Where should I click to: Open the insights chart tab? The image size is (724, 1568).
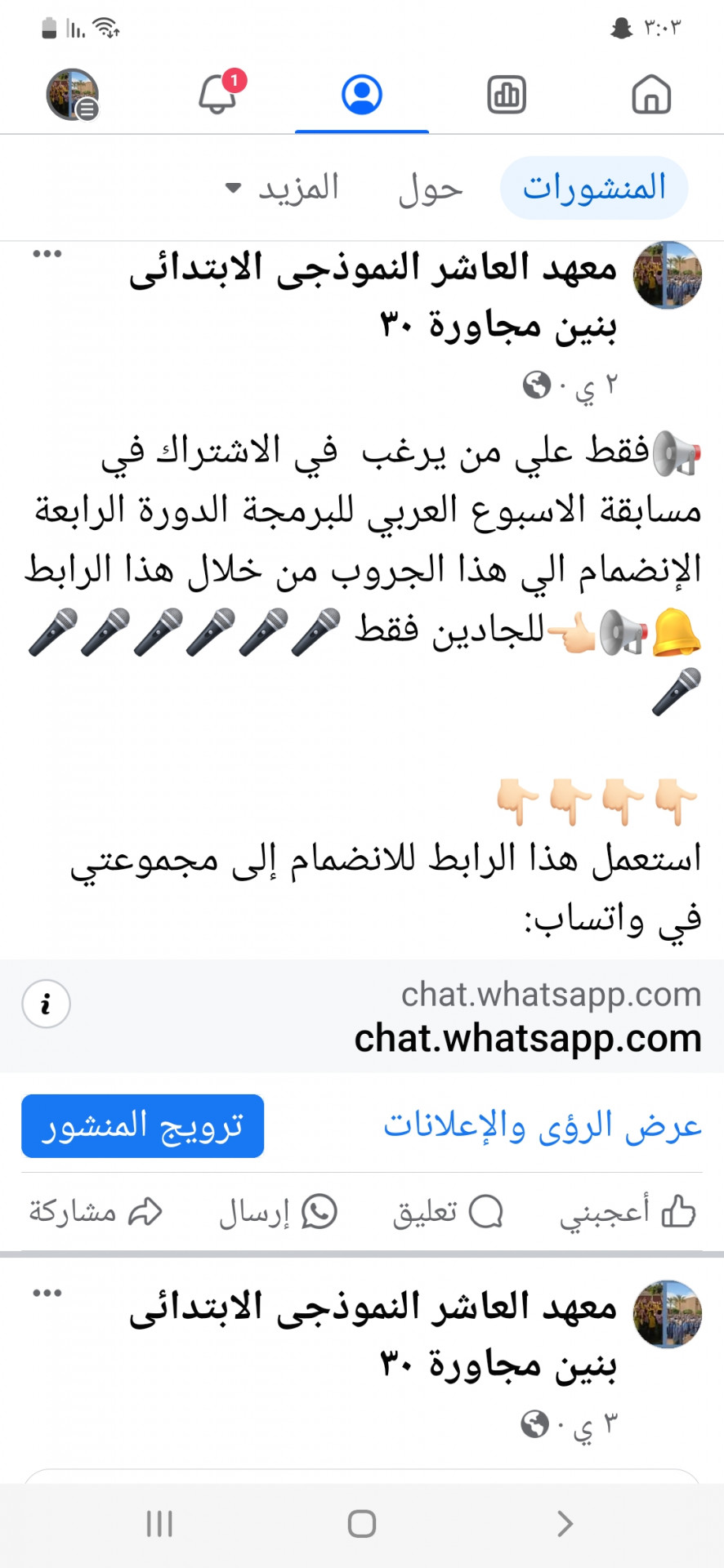pos(507,95)
